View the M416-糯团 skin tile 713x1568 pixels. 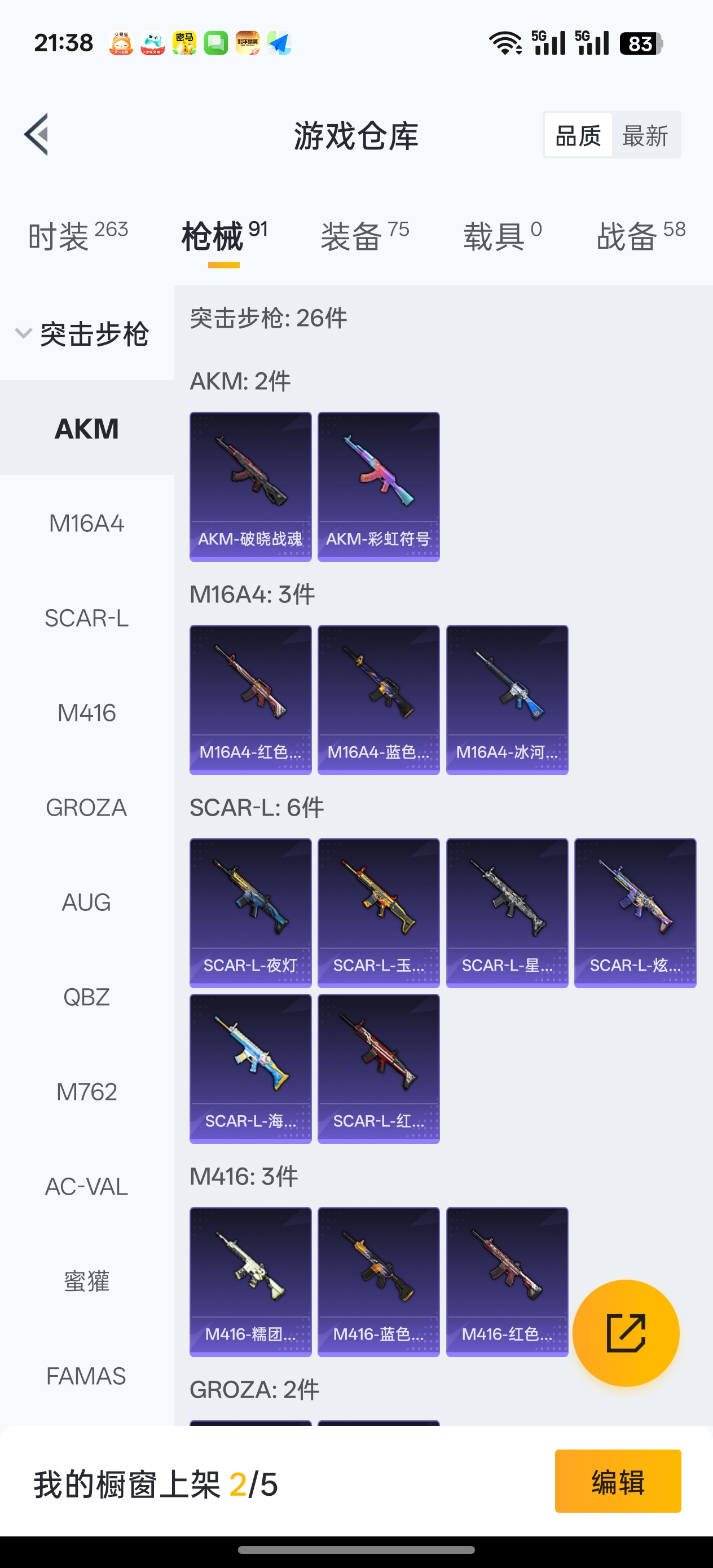(x=250, y=1282)
